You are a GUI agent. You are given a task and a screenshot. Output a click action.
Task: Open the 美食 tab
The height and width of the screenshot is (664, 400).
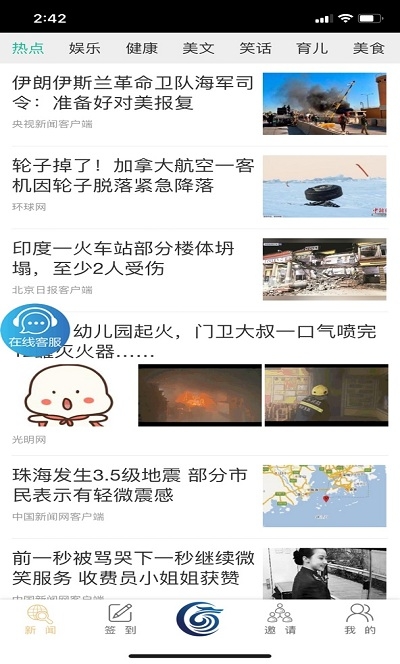coord(369,48)
